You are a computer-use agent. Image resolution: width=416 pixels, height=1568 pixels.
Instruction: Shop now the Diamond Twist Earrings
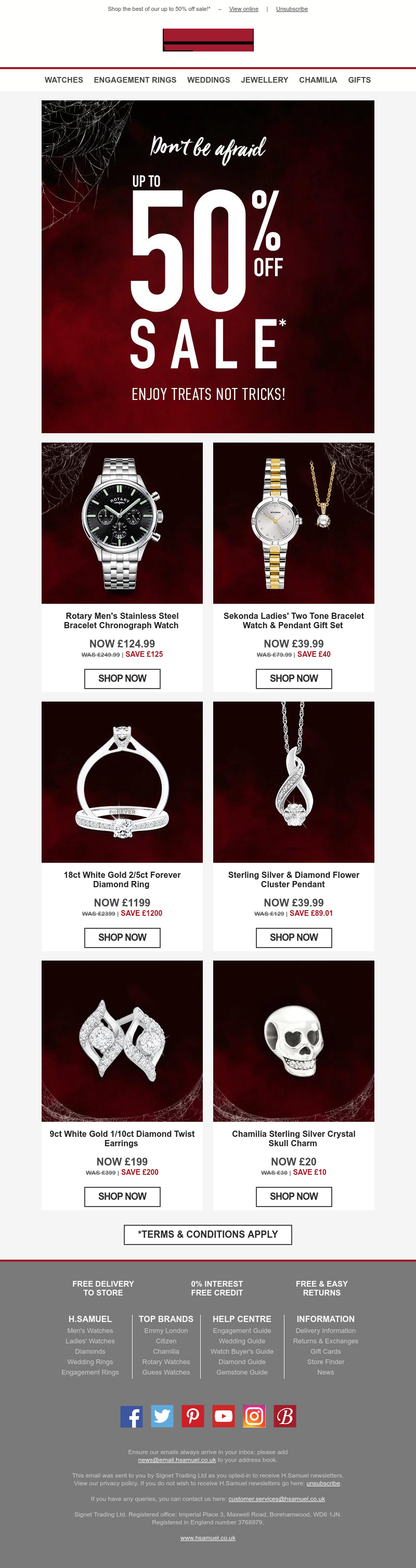[x=122, y=1196]
